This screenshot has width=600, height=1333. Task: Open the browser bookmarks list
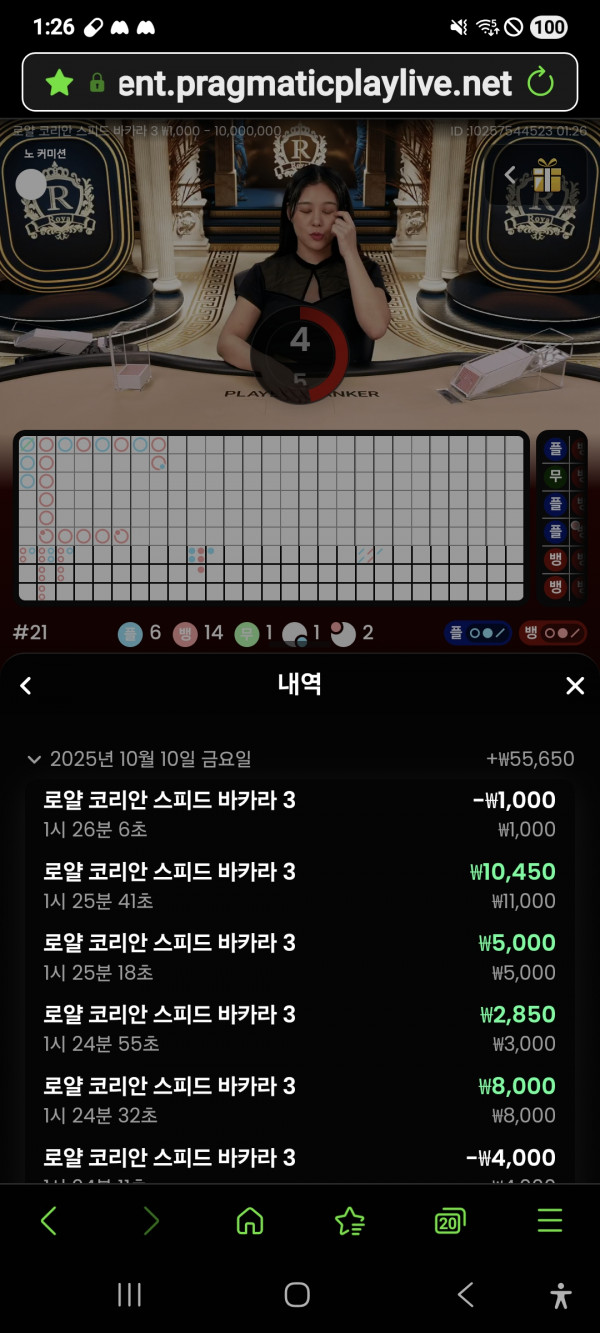click(349, 1221)
